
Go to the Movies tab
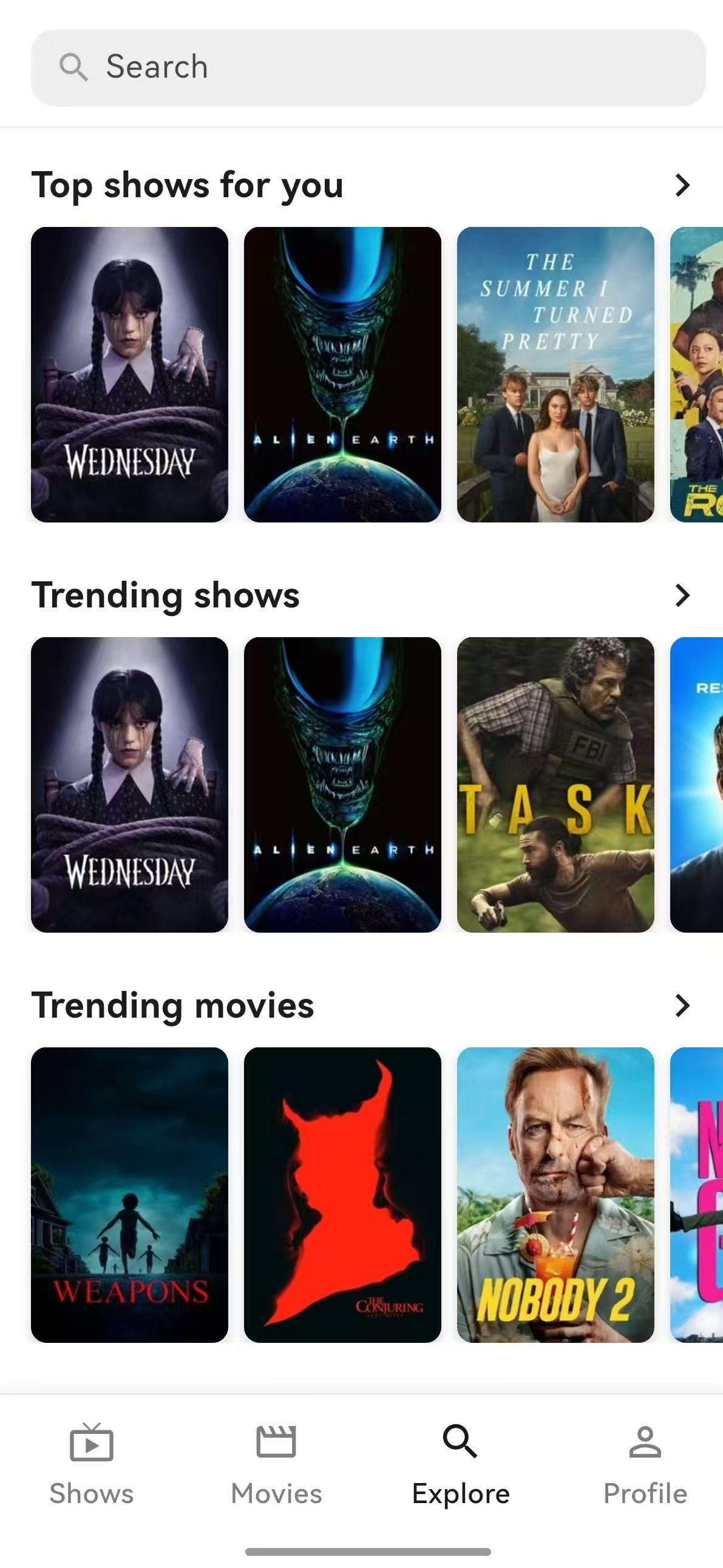click(276, 1464)
